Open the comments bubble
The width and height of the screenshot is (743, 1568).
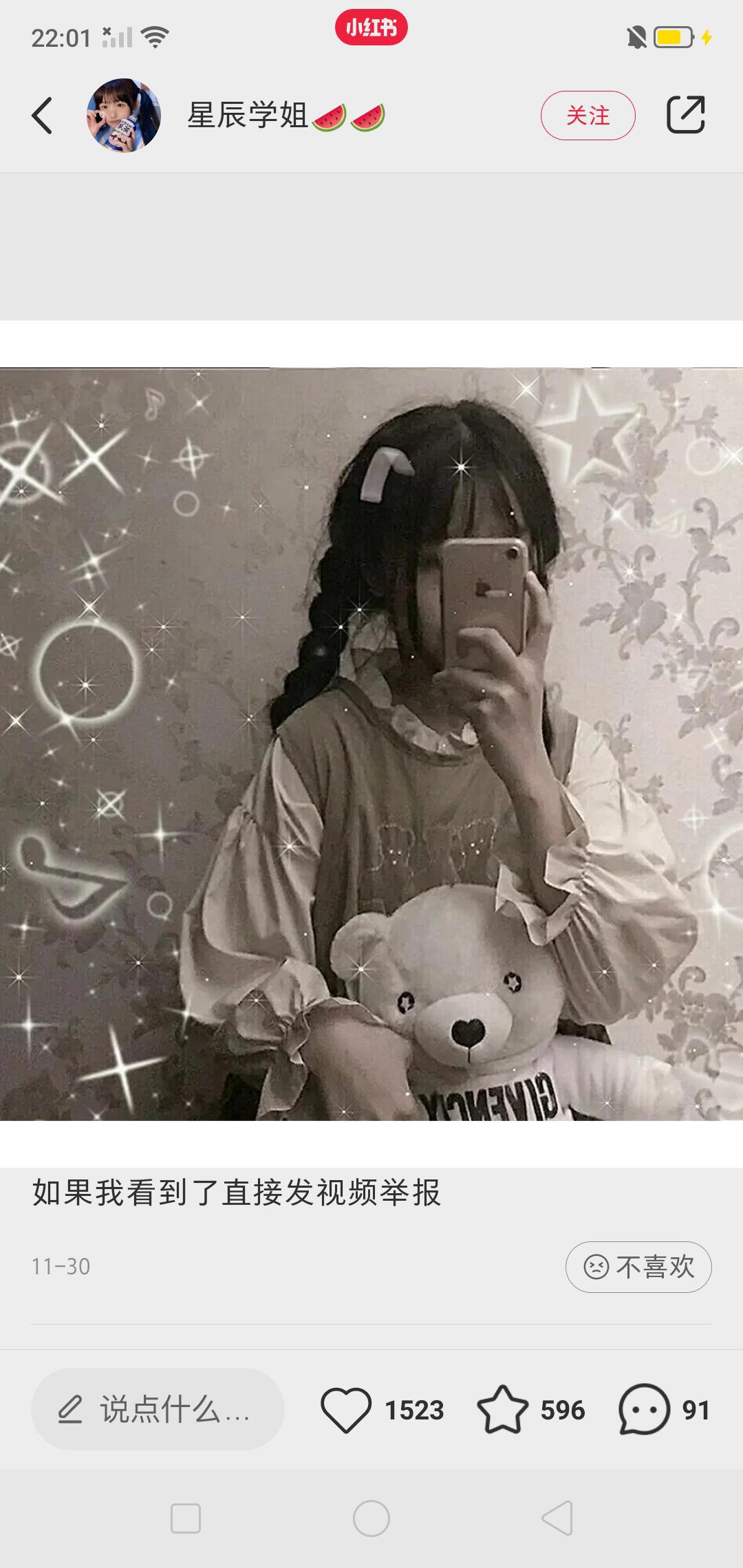644,1409
